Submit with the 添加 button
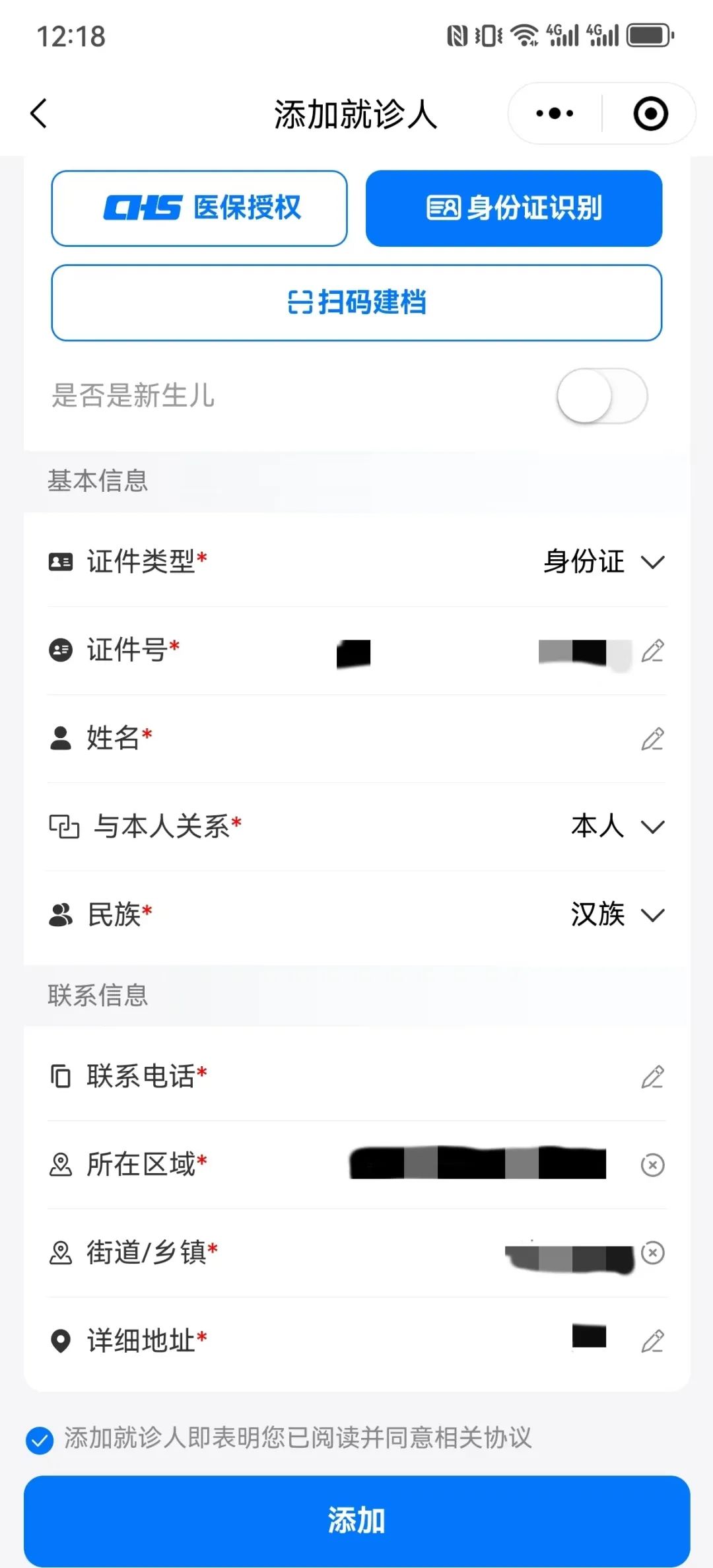The width and height of the screenshot is (713, 1568). (x=357, y=1521)
